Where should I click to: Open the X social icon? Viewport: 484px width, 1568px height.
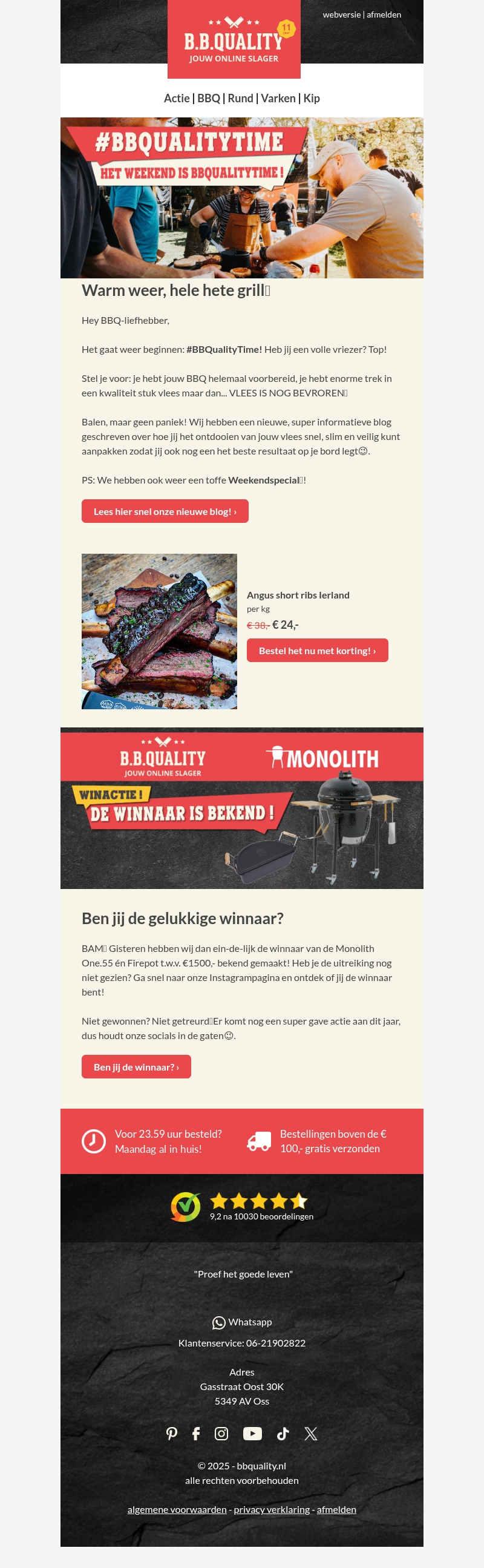311,1434
